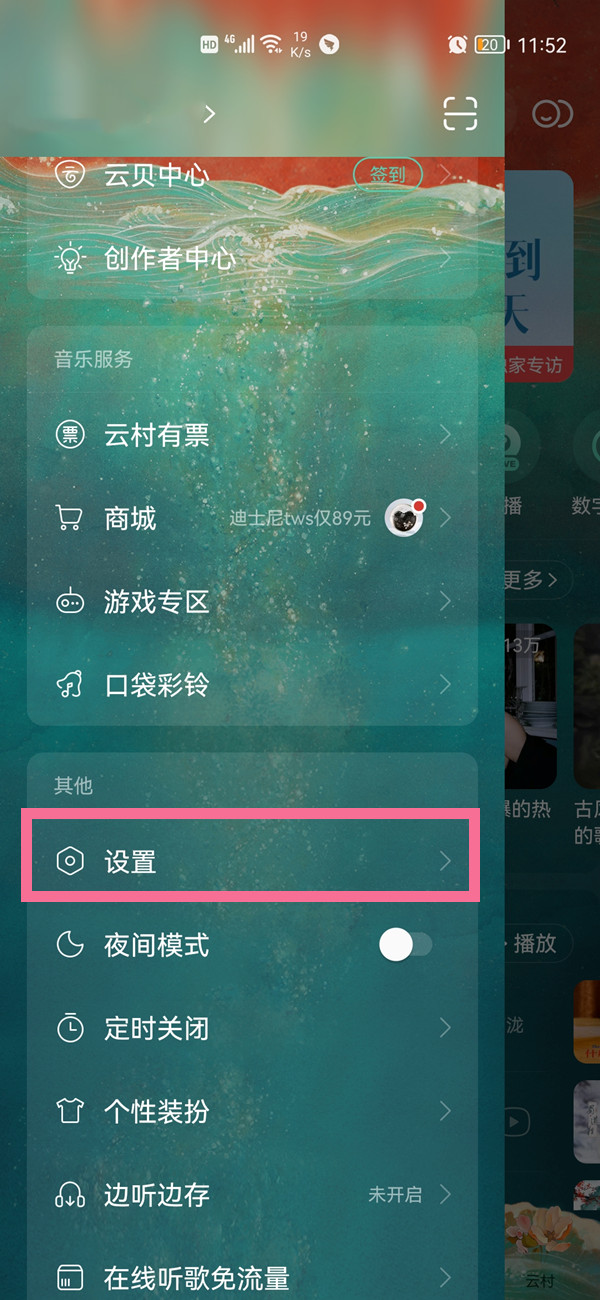This screenshot has height=1300, width=600.
Task: Open 创作者中心
Action: tap(250, 259)
